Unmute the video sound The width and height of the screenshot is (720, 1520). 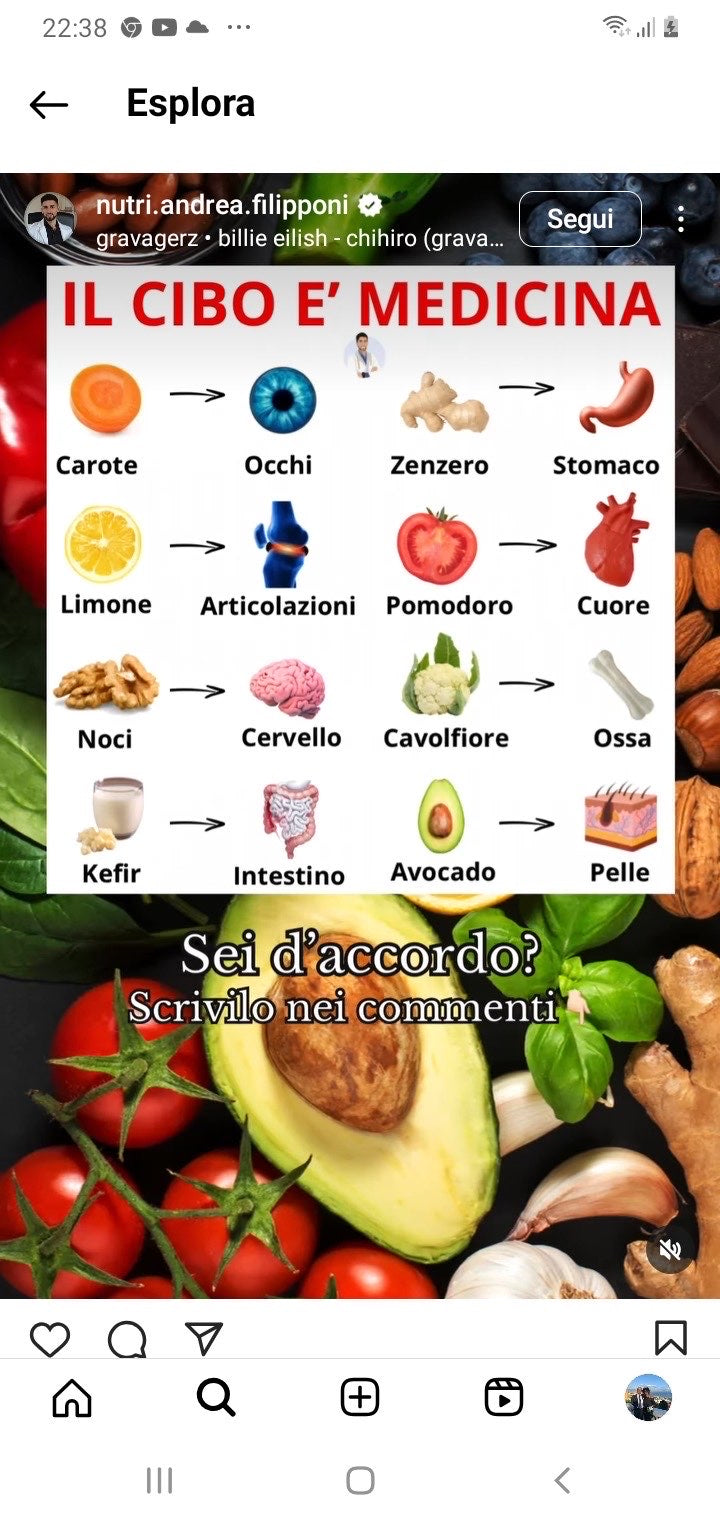click(670, 1249)
